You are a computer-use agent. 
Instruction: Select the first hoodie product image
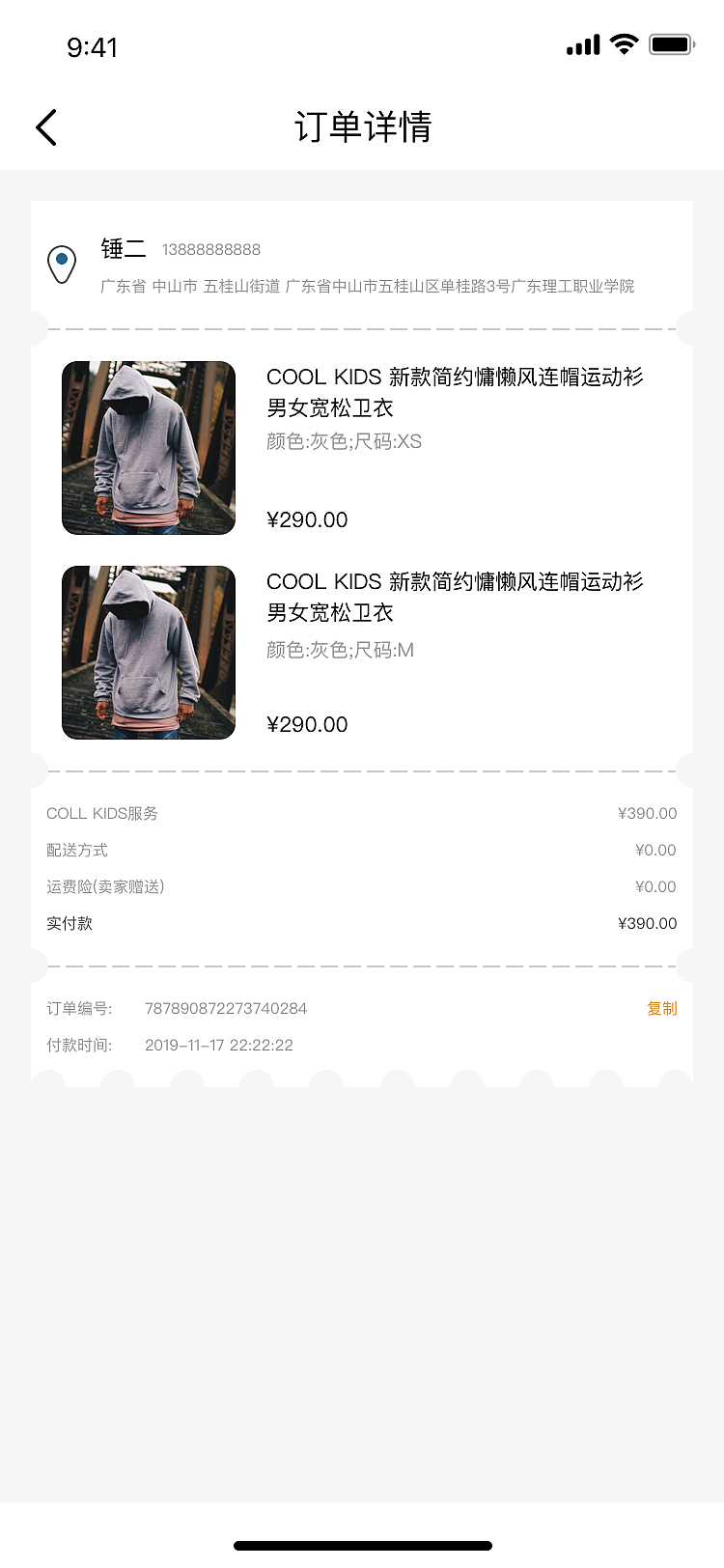tap(148, 447)
